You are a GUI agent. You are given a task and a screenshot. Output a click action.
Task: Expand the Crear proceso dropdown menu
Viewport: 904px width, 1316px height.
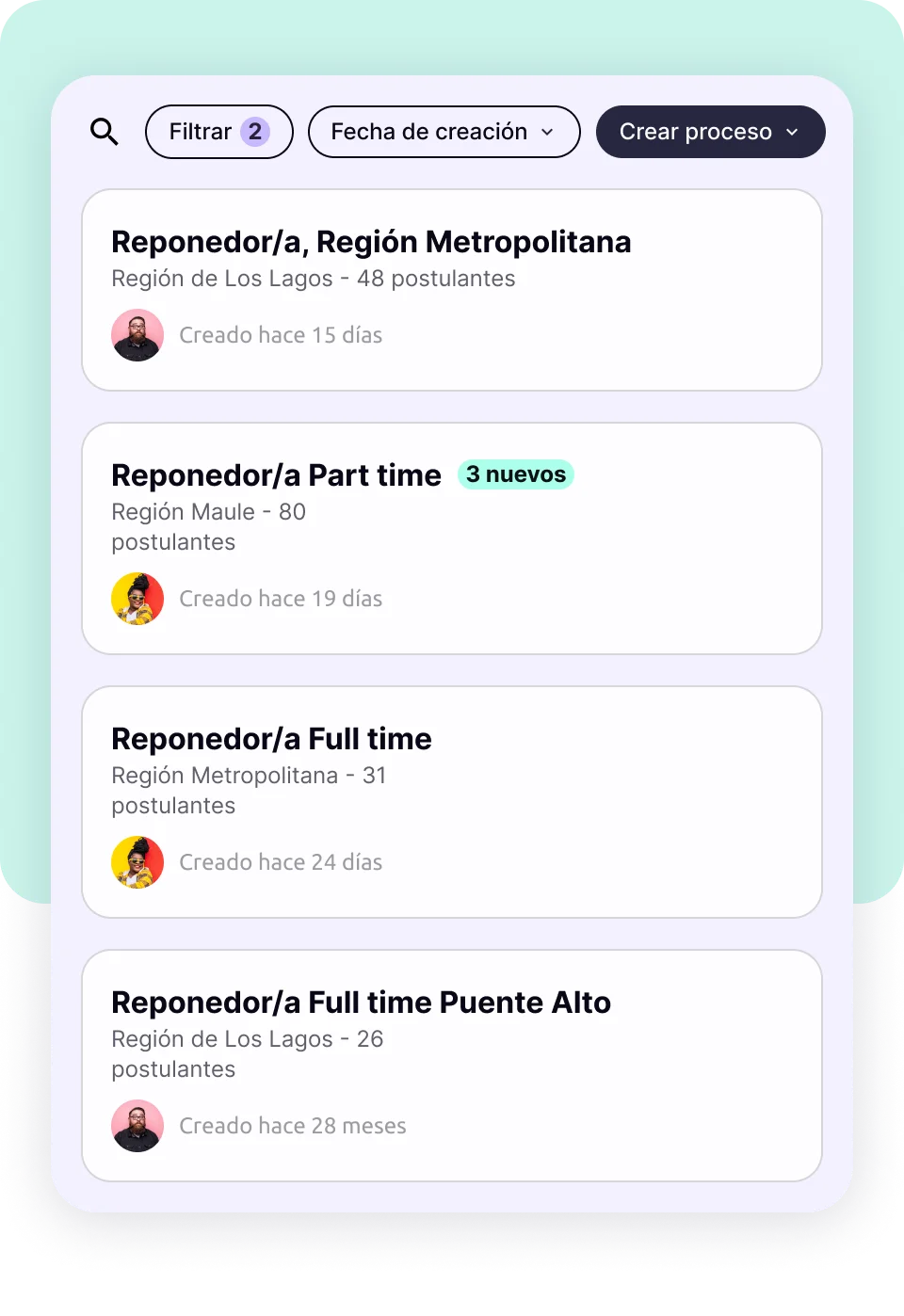click(x=710, y=132)
